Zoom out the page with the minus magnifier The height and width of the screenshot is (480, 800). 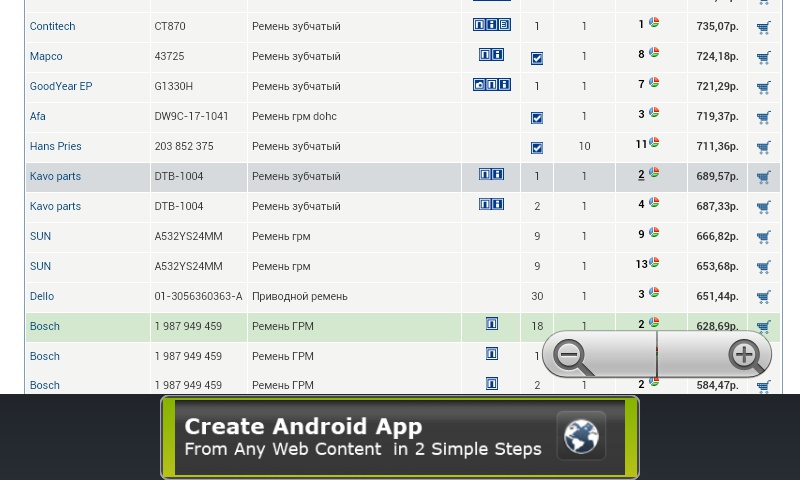[574, 357]
